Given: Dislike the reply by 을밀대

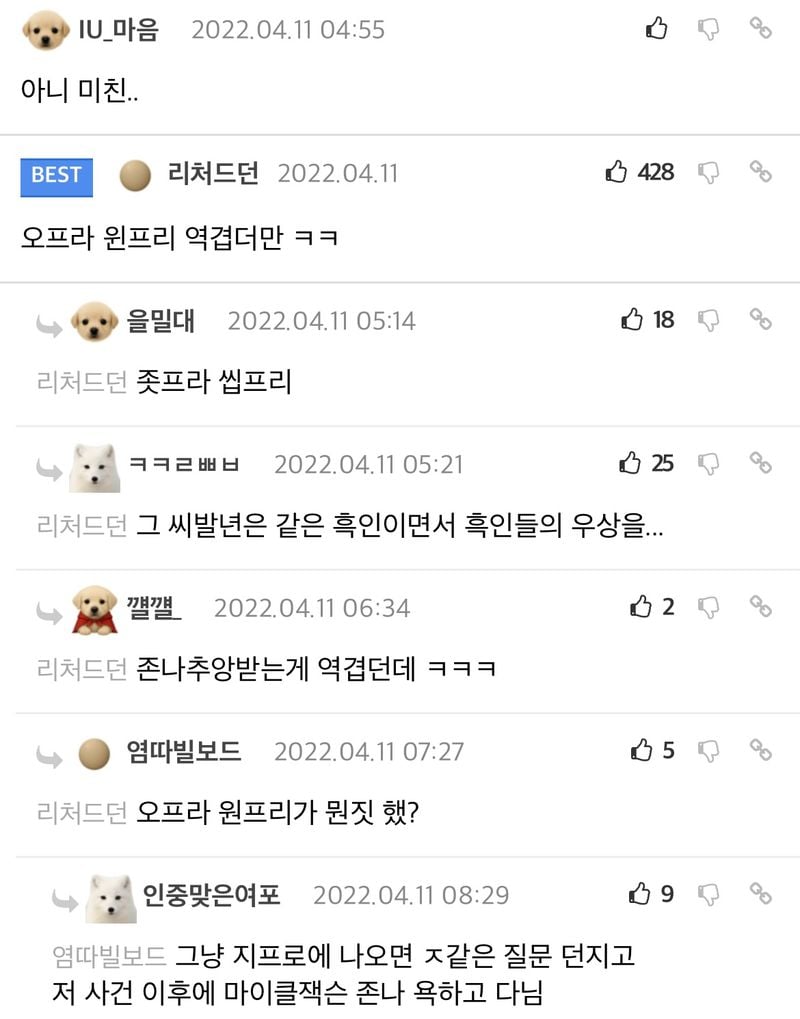Looking at the screenshot, I should pyautogui.click(x=708, y=320).
